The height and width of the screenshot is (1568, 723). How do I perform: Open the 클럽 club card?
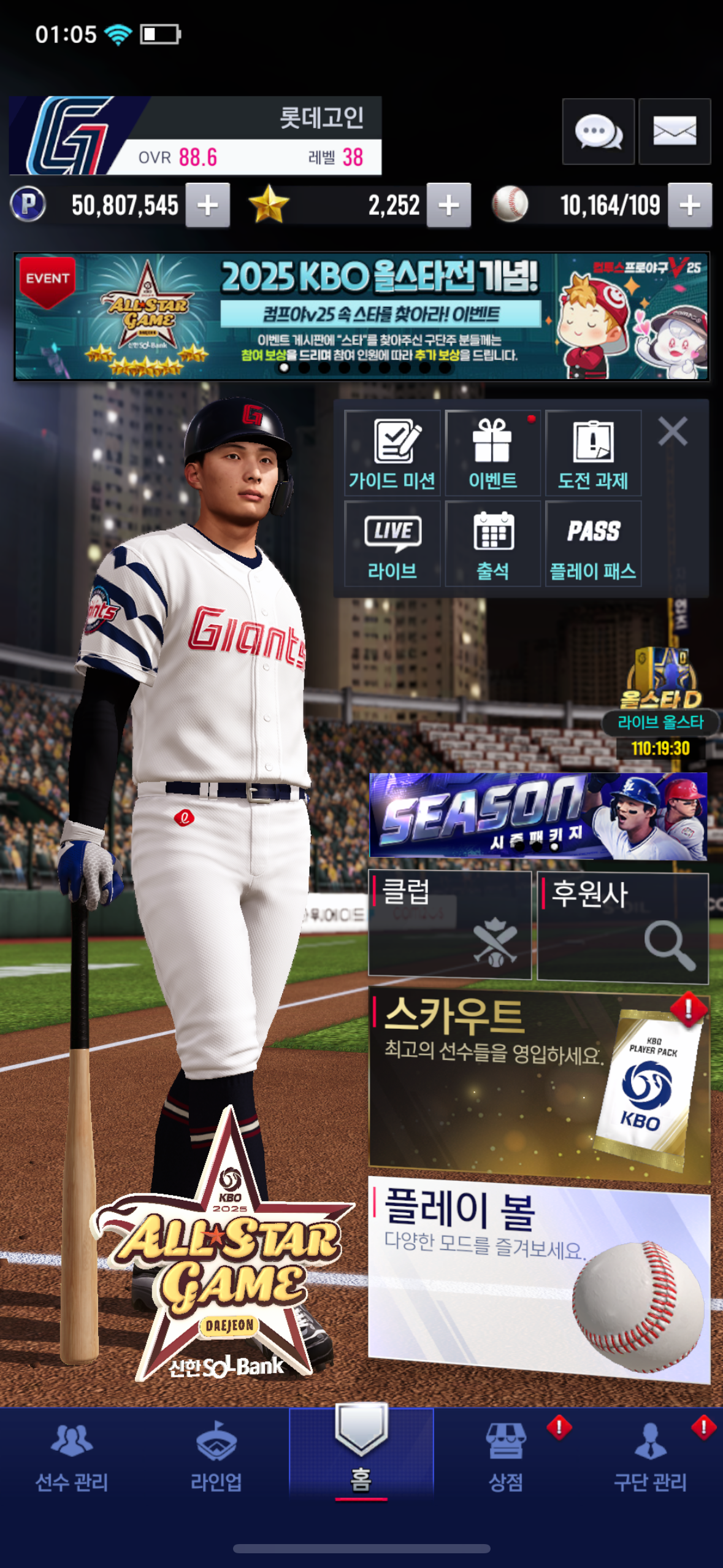(x=449, y=924)
